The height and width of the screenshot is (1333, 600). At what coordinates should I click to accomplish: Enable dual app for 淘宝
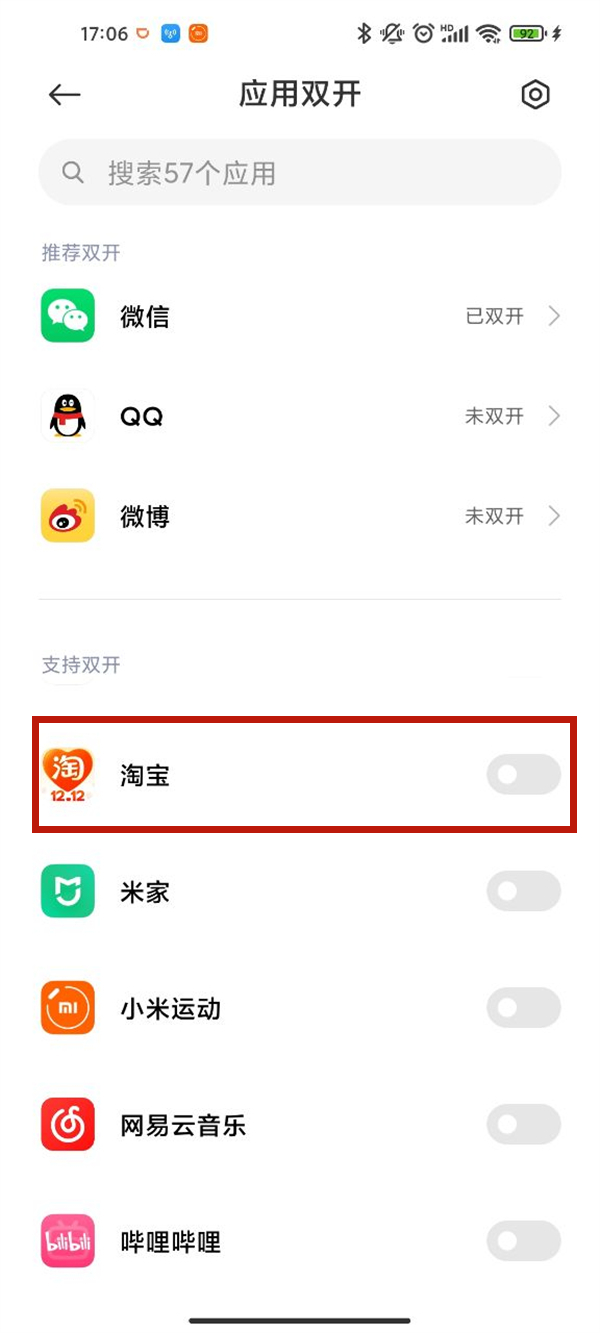[x=523, y=774]
